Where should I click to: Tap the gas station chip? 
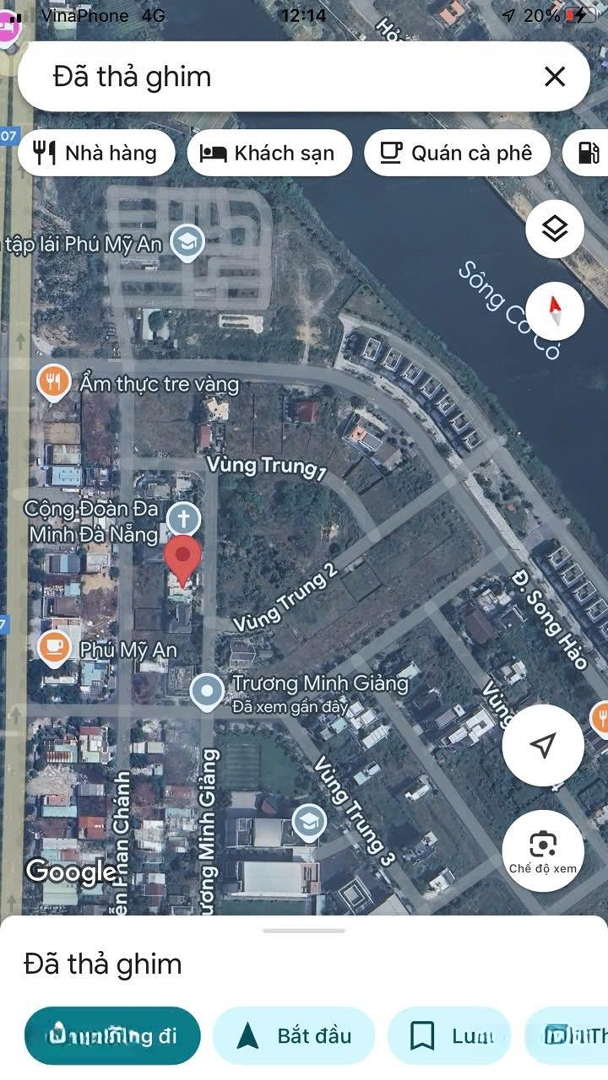tap(586, 153)
